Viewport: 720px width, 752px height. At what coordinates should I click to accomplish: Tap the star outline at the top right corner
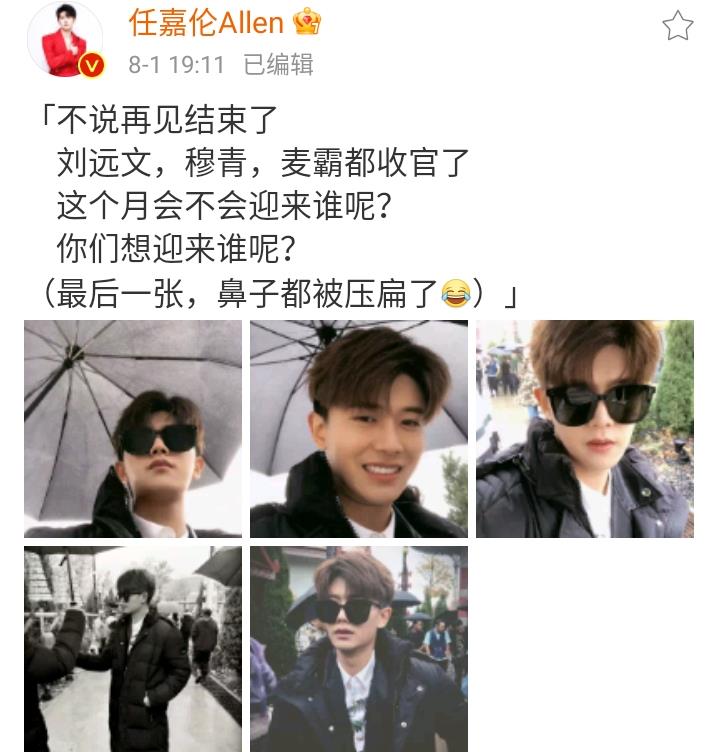(x=678, y=24)
